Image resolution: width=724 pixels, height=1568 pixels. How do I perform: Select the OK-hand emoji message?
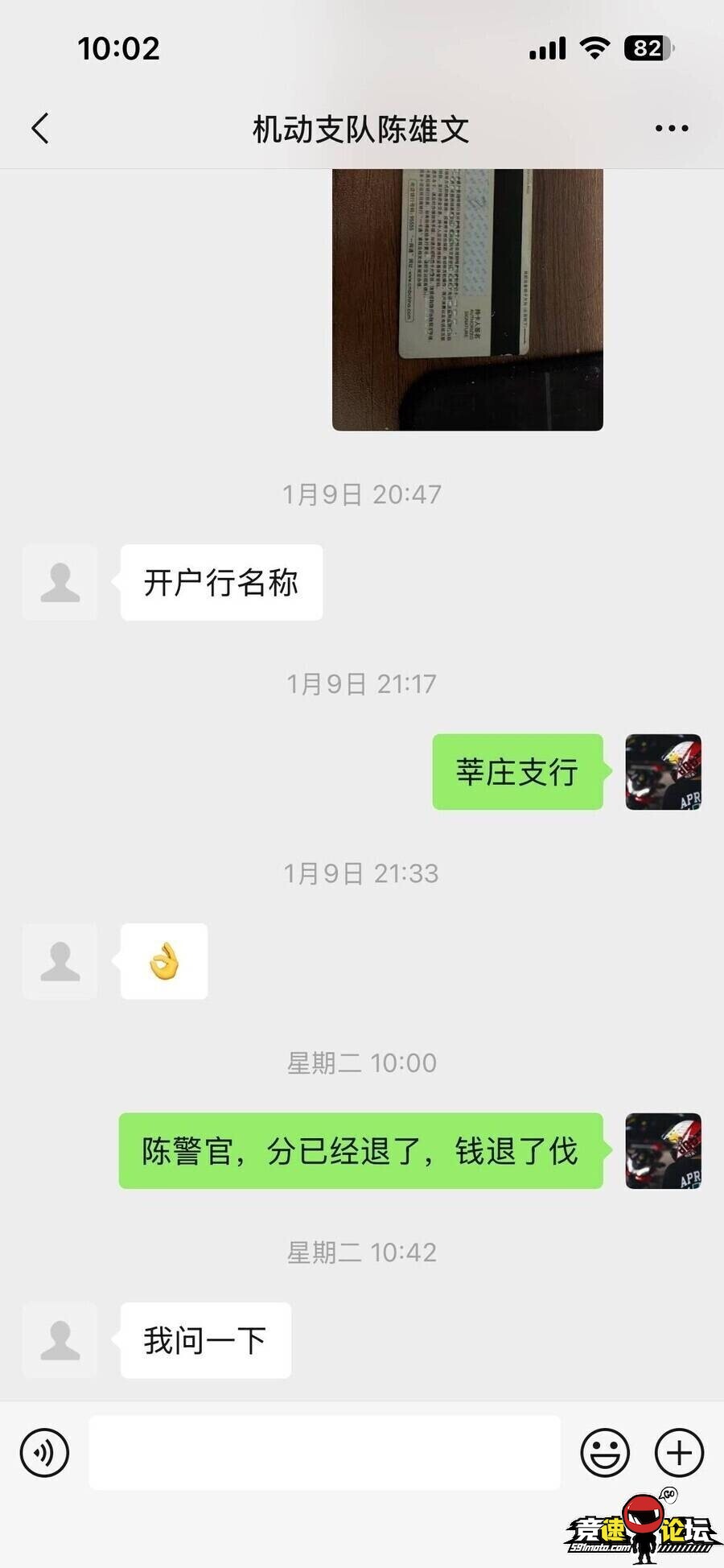click(163, 962)
